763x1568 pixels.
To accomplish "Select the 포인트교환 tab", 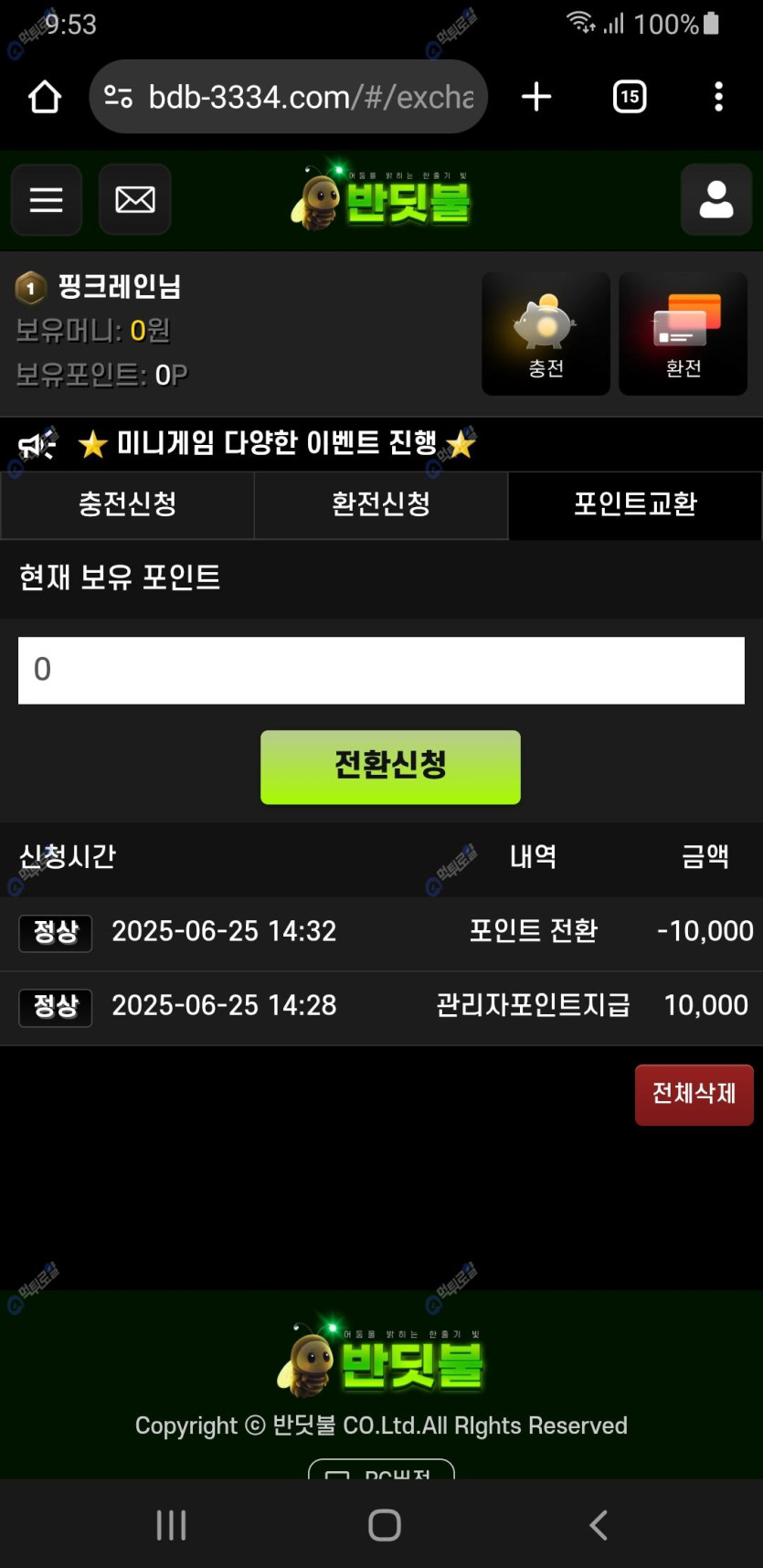I will 635,504.
